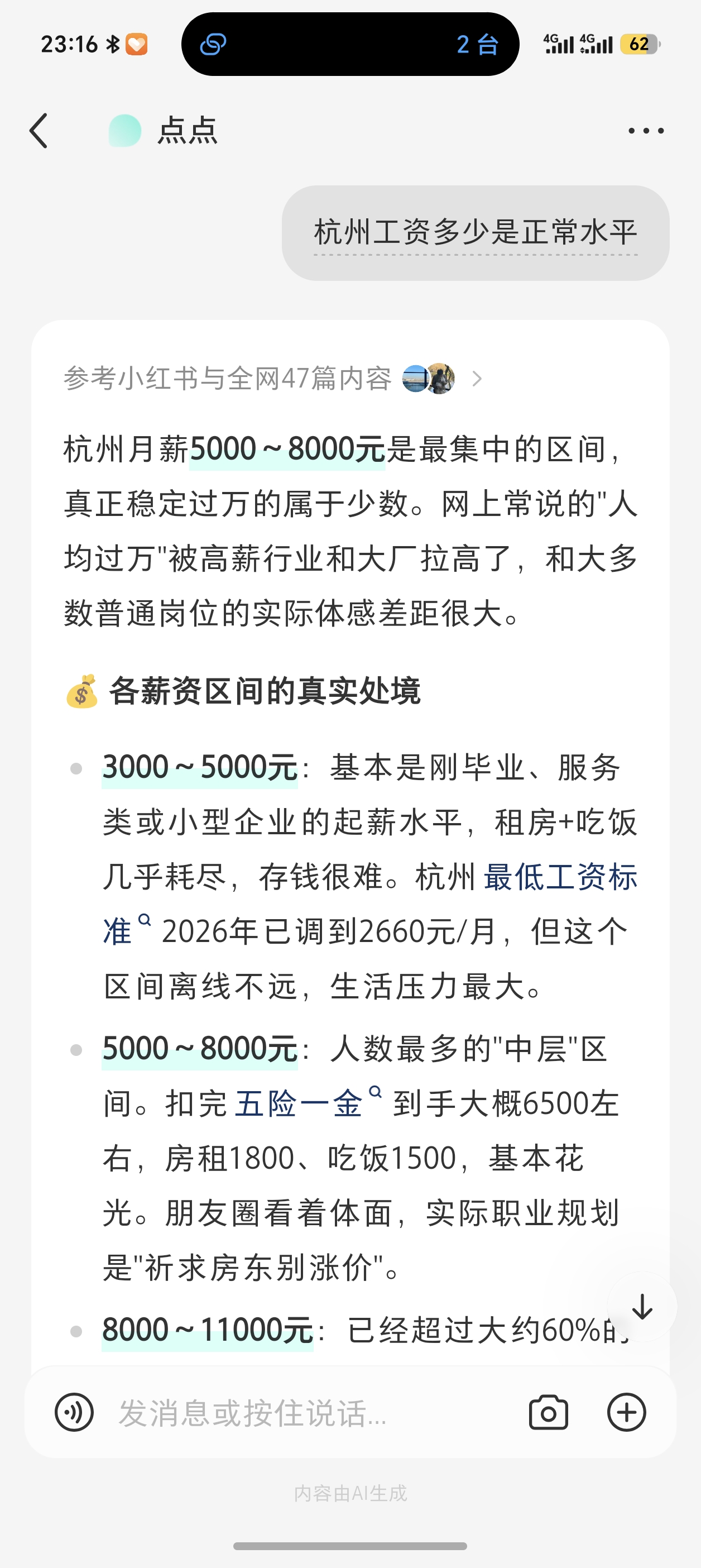Tap the 点点 assistant avatar
The image size is (701, 1568).
tap(125, 130)
